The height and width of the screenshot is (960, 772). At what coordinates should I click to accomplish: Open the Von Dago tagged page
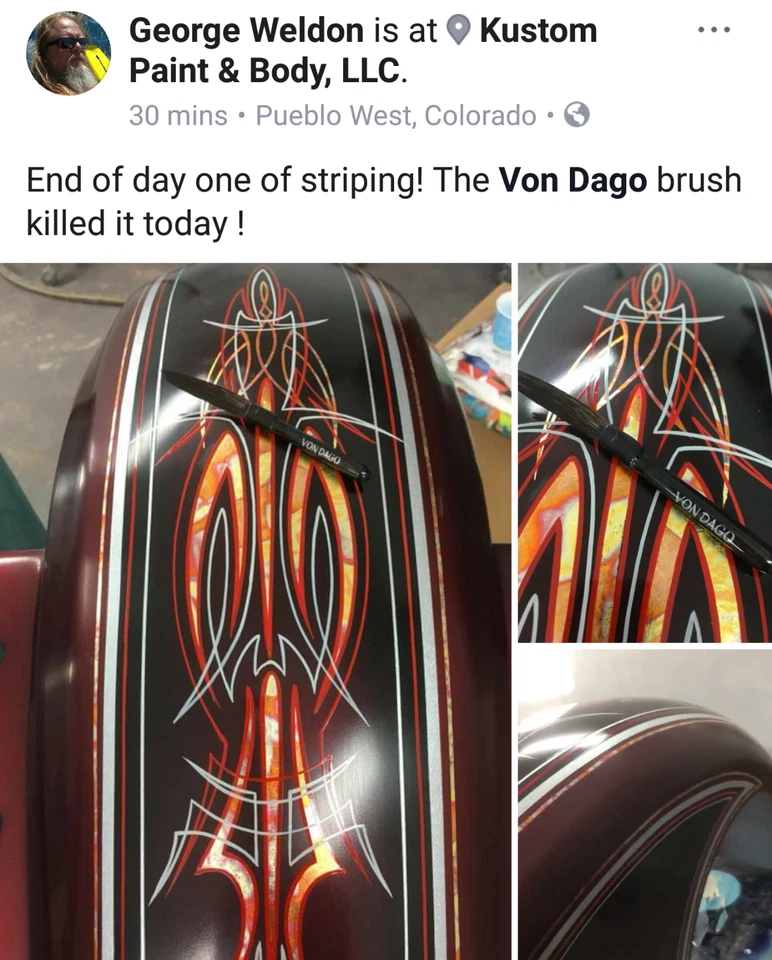pyautogui.click(x=573, y=182)
